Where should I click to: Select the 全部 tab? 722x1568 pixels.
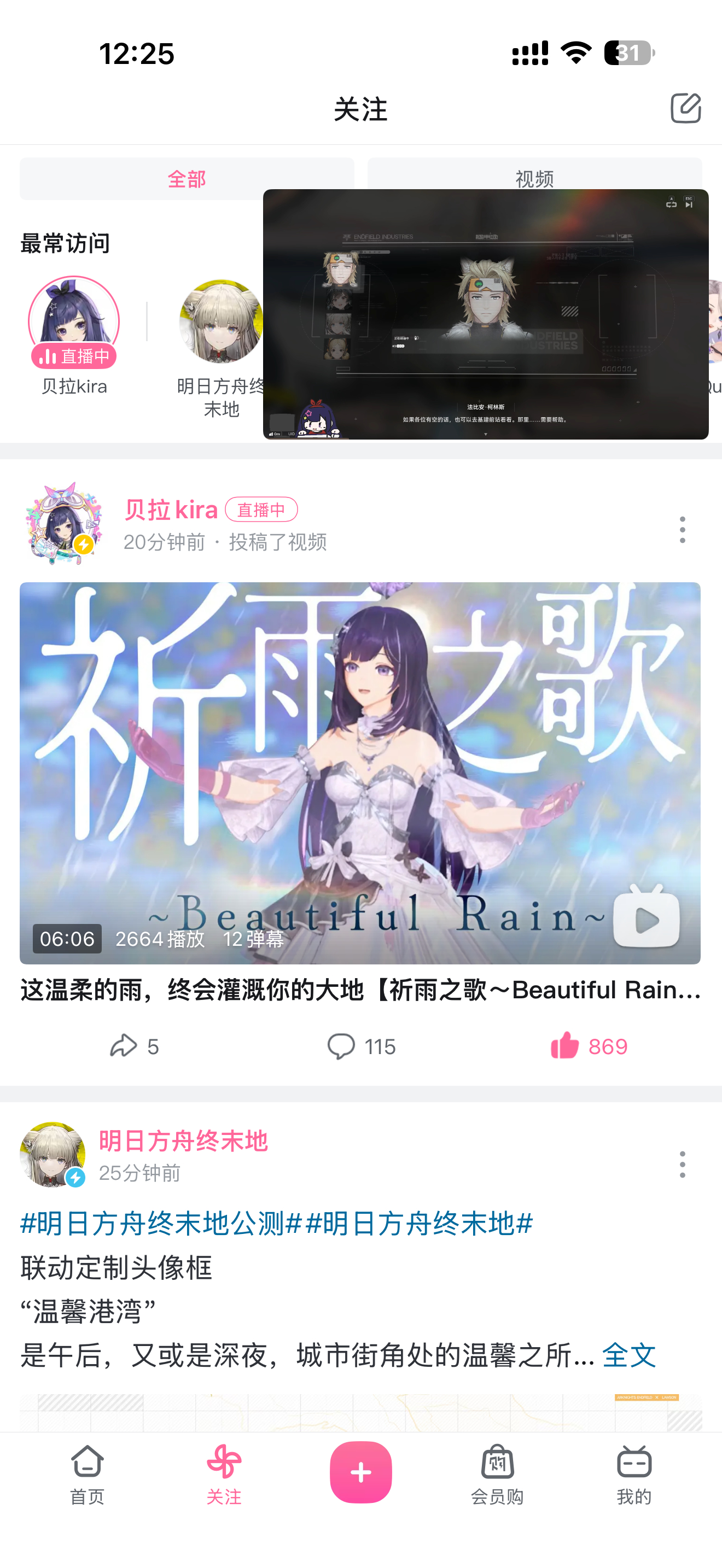pos(187,178)
